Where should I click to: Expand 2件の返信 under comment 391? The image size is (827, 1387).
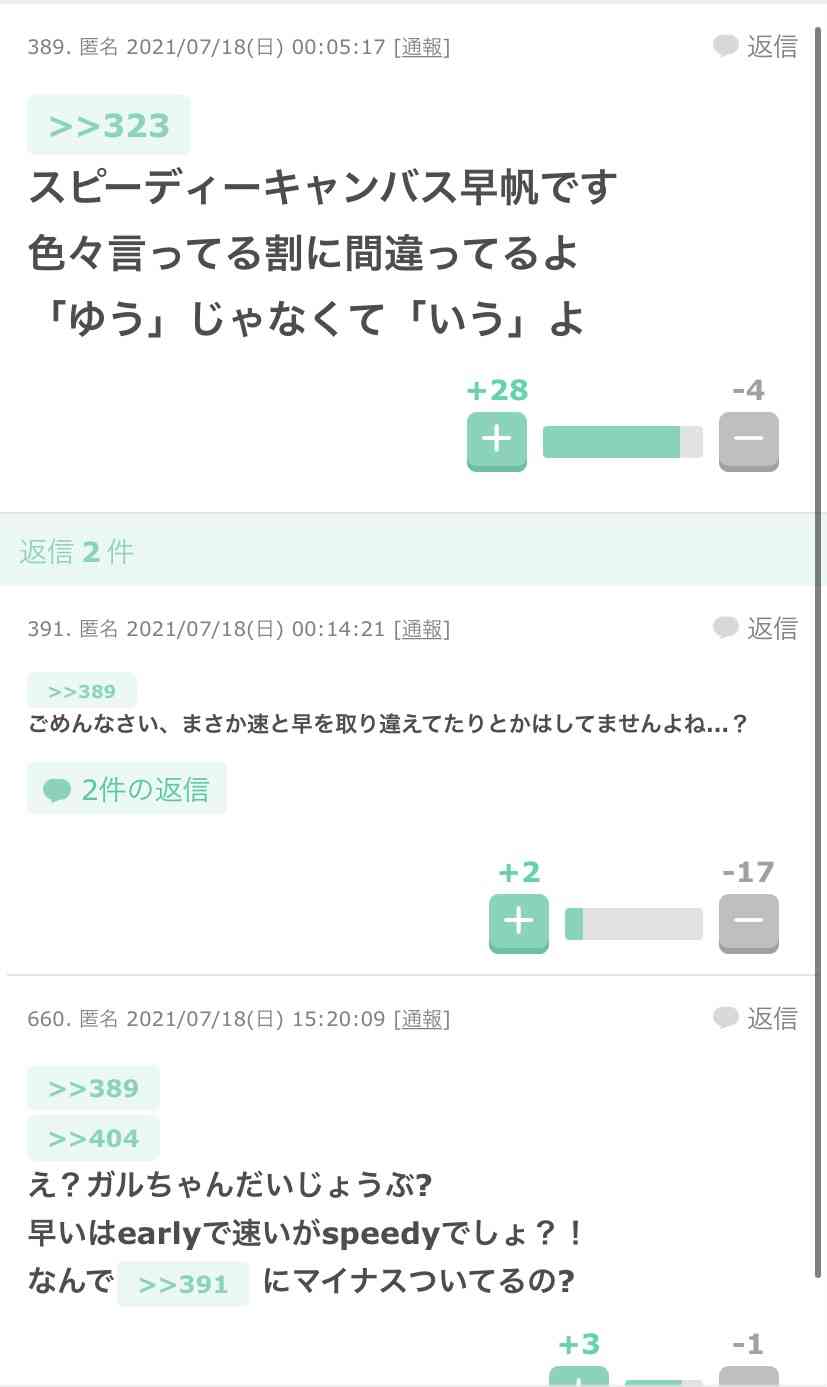pos(127,789)
